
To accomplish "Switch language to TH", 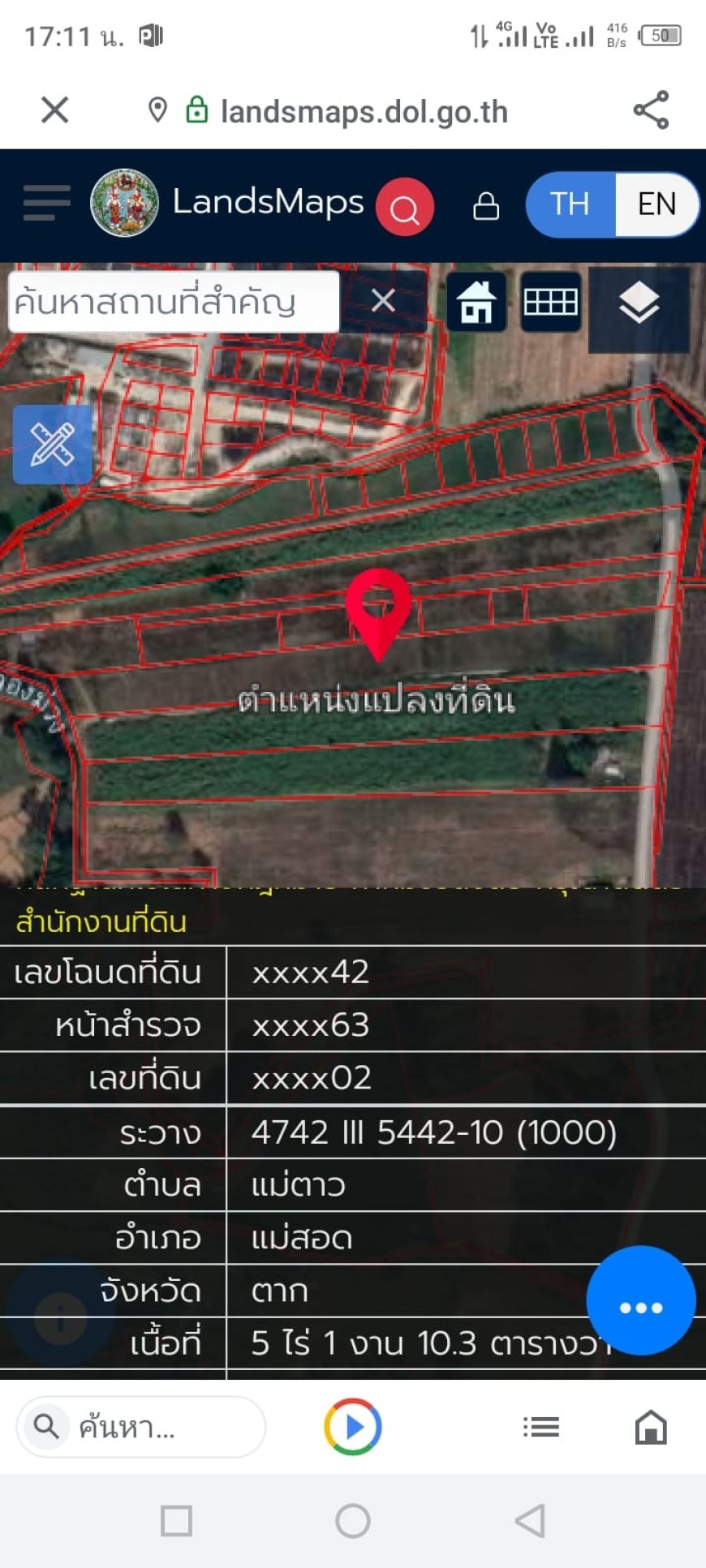I will pyautogui.click(x=570, y=204).
